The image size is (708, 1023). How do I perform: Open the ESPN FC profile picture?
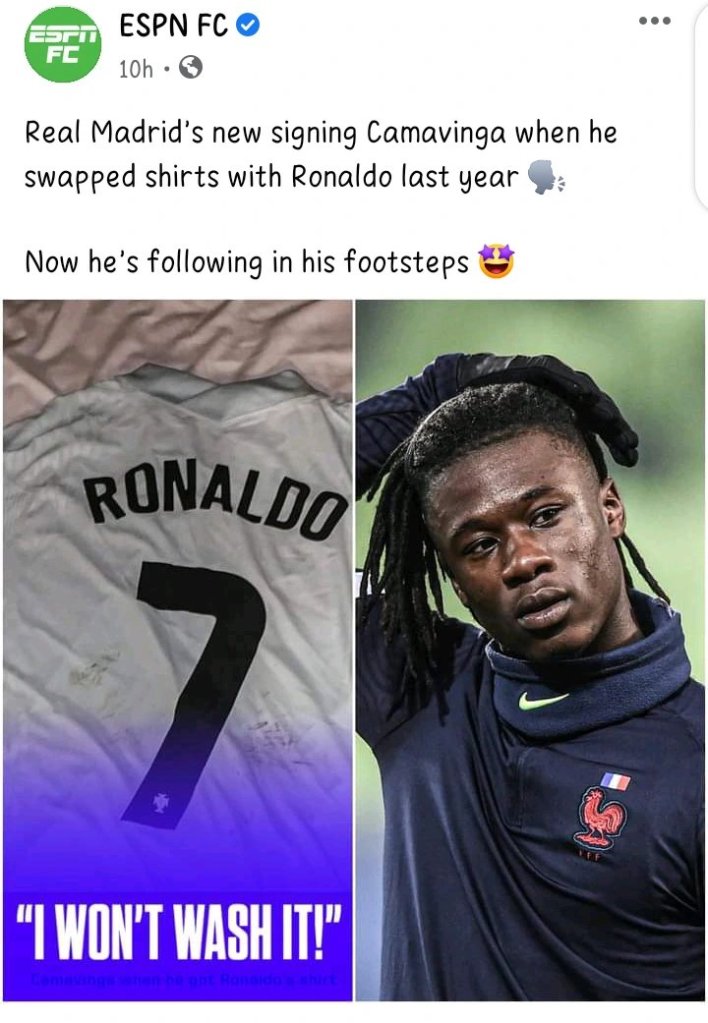(x=62, y=44)
